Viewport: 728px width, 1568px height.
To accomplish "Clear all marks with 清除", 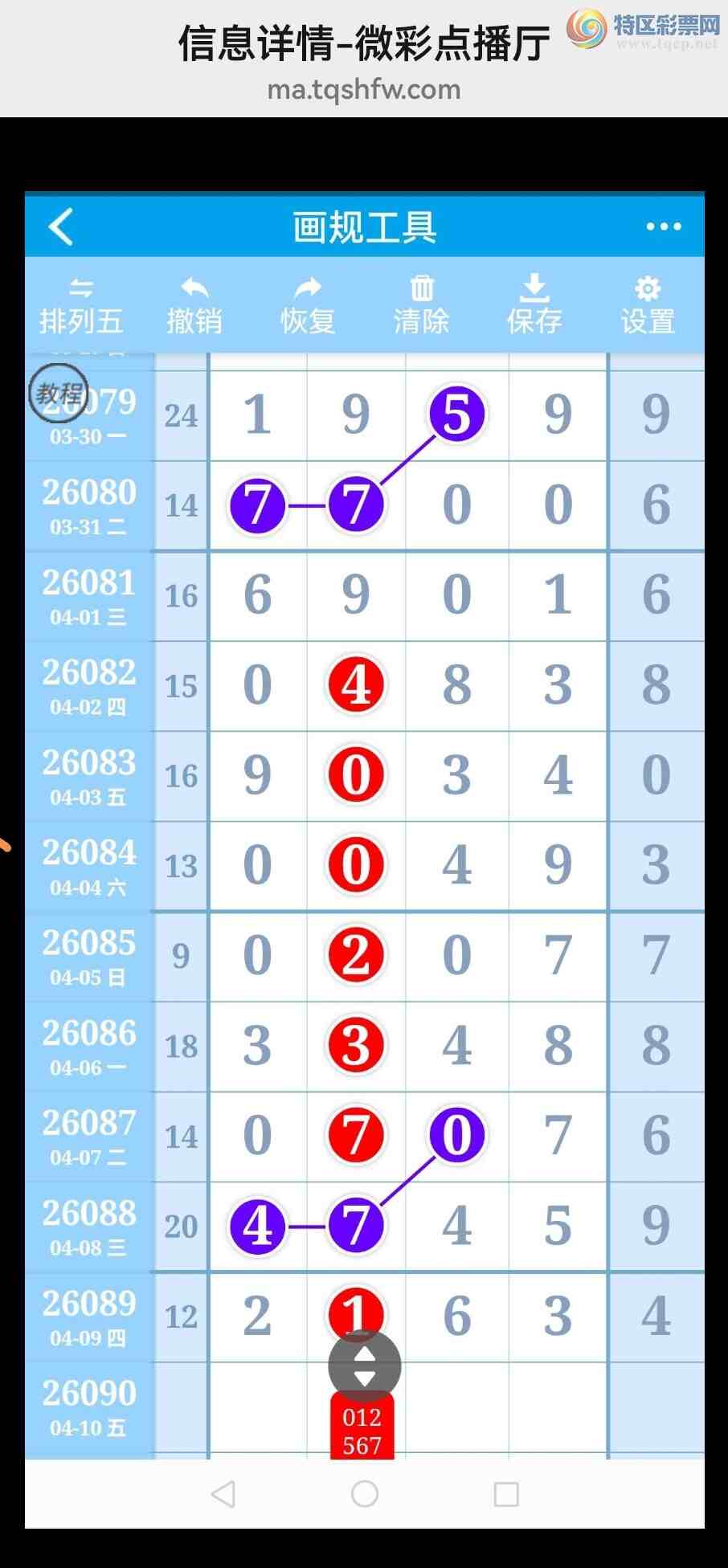I will point(421,306).
